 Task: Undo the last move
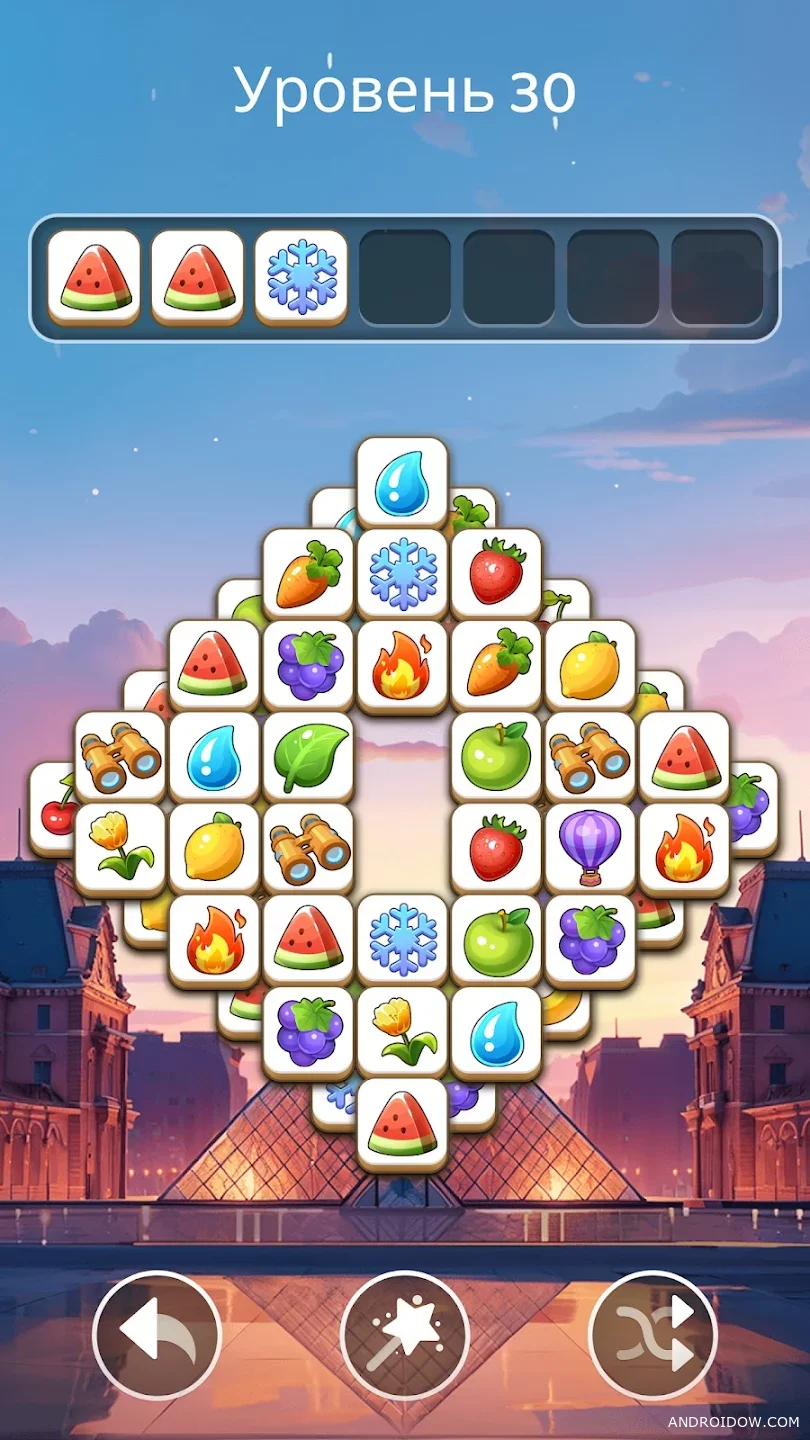[156, 1334]
